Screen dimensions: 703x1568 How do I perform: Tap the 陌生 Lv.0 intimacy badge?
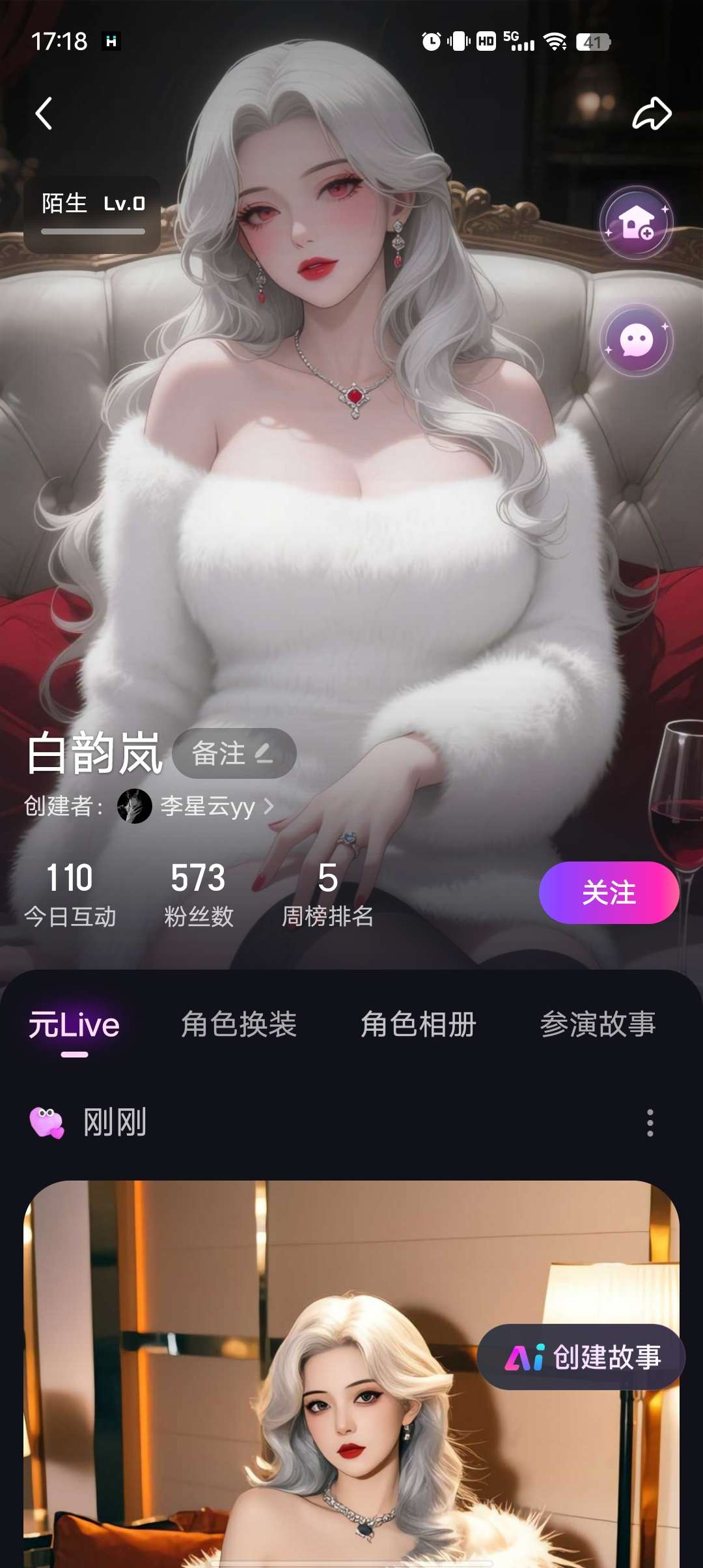click(92, 214)
